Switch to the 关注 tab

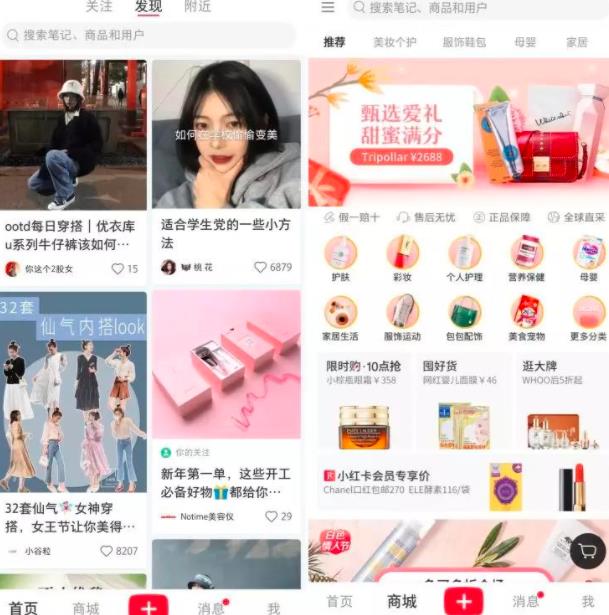point(99,6)
